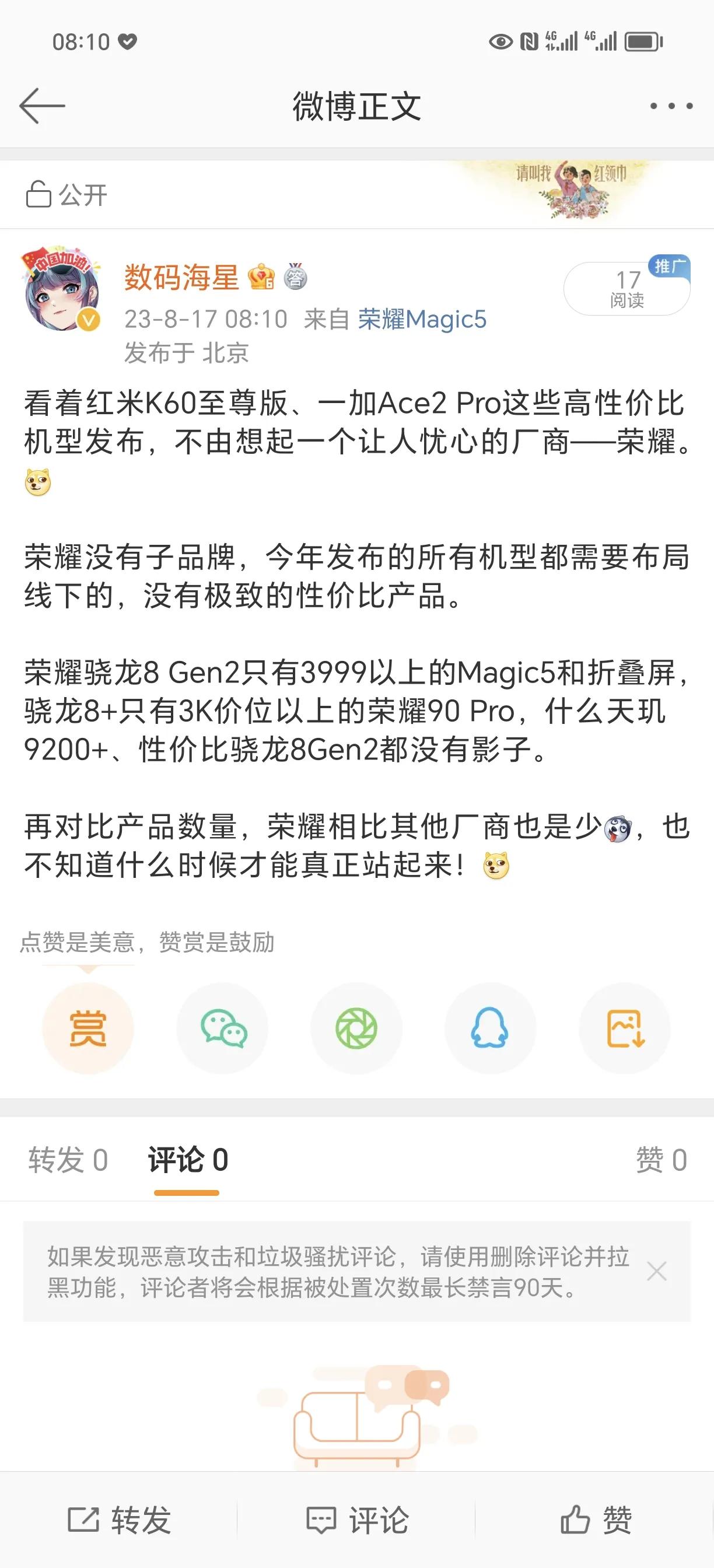Tap the author's avatar image
714x1568 pixels.
coord(64,286)
